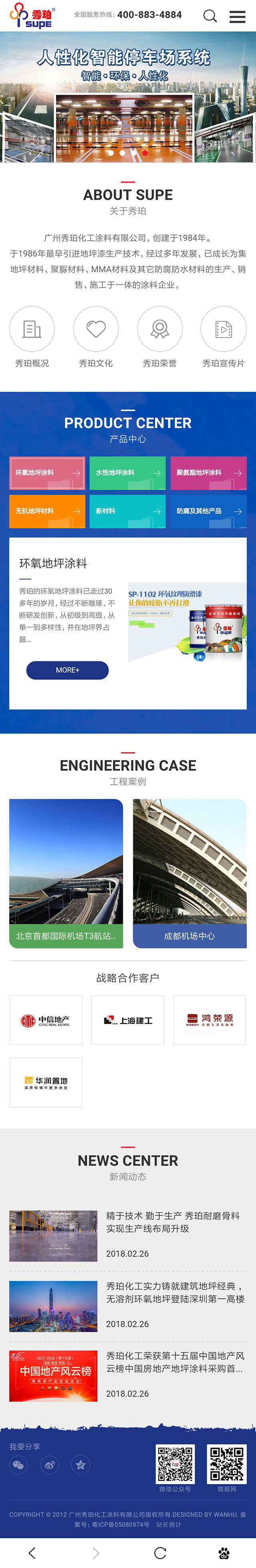
Task: Open the hamburger menu
Action: [x=237, y=16]
